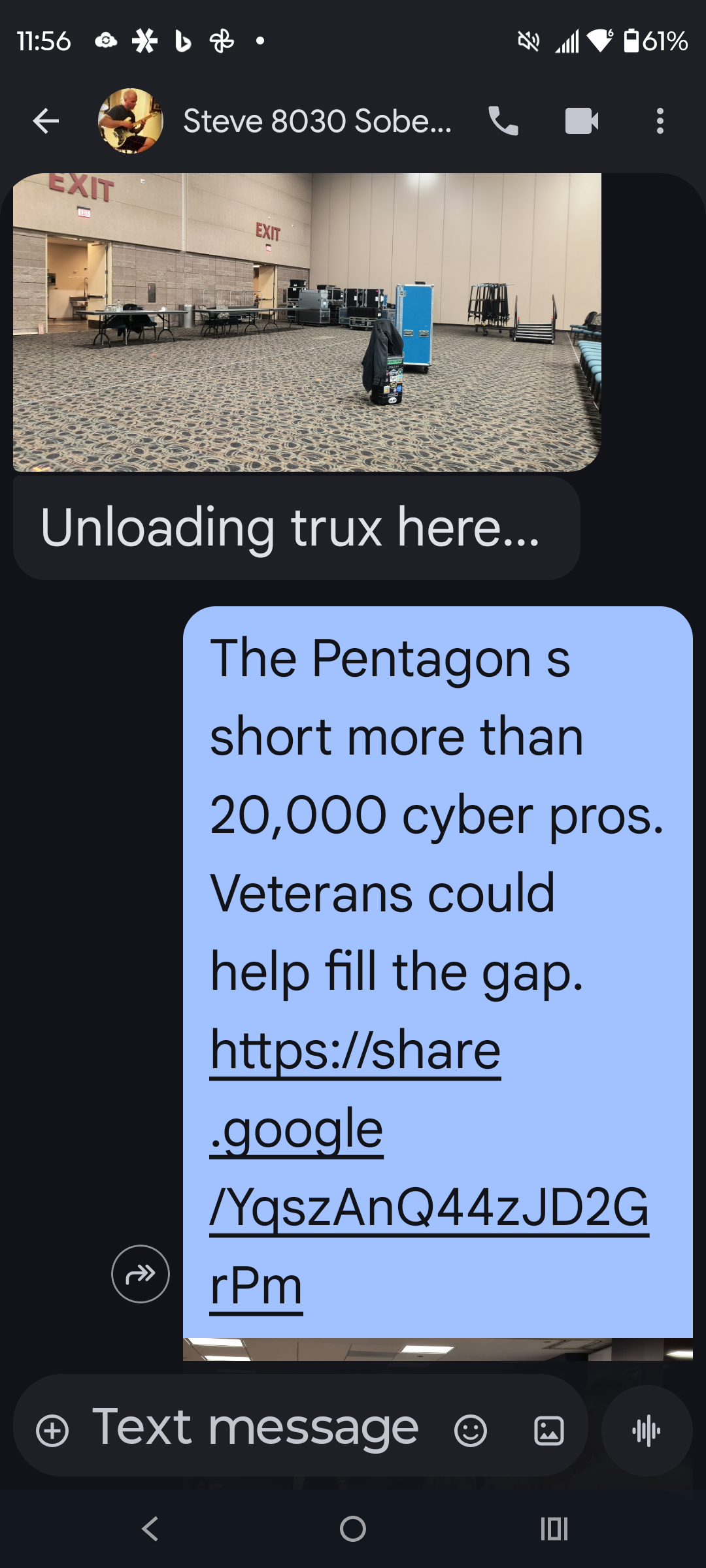This screenshot has width=706, height=1568.
Task: Open the emoji picker
Action: tap(471, 1431)
